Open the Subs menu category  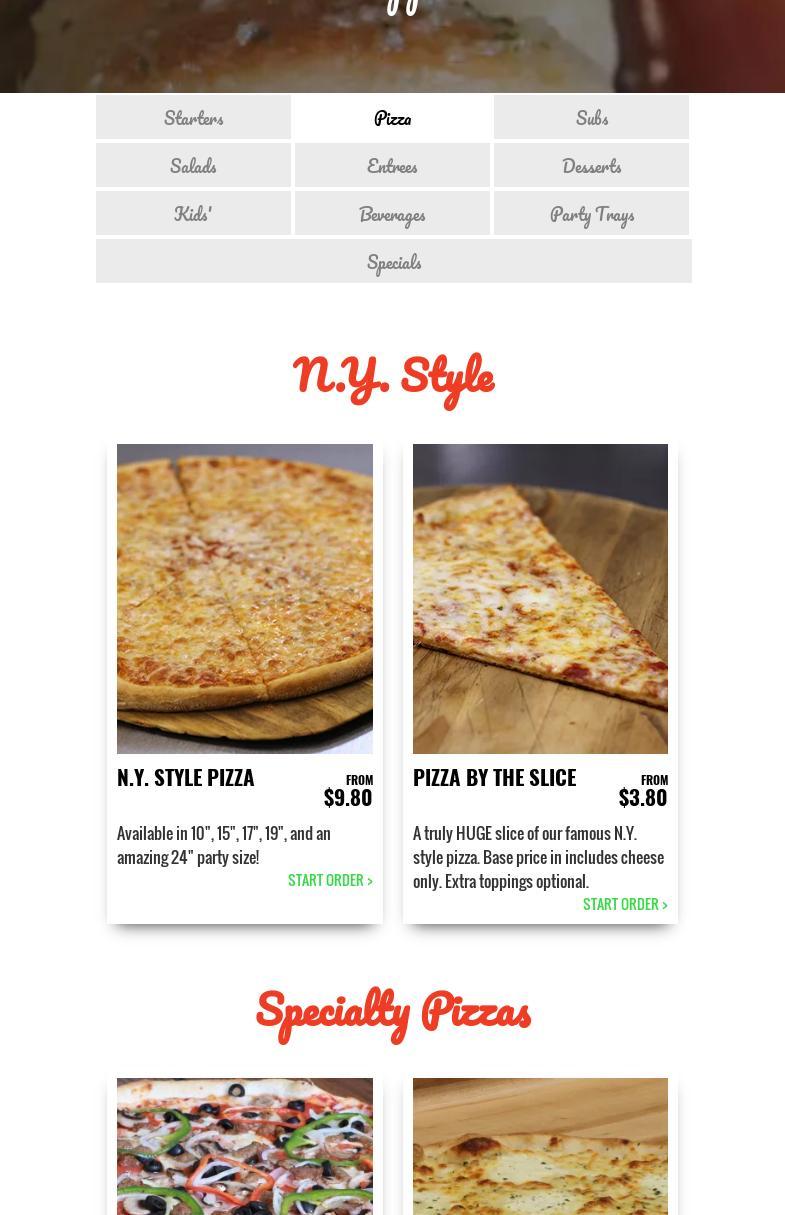(591, 118)
